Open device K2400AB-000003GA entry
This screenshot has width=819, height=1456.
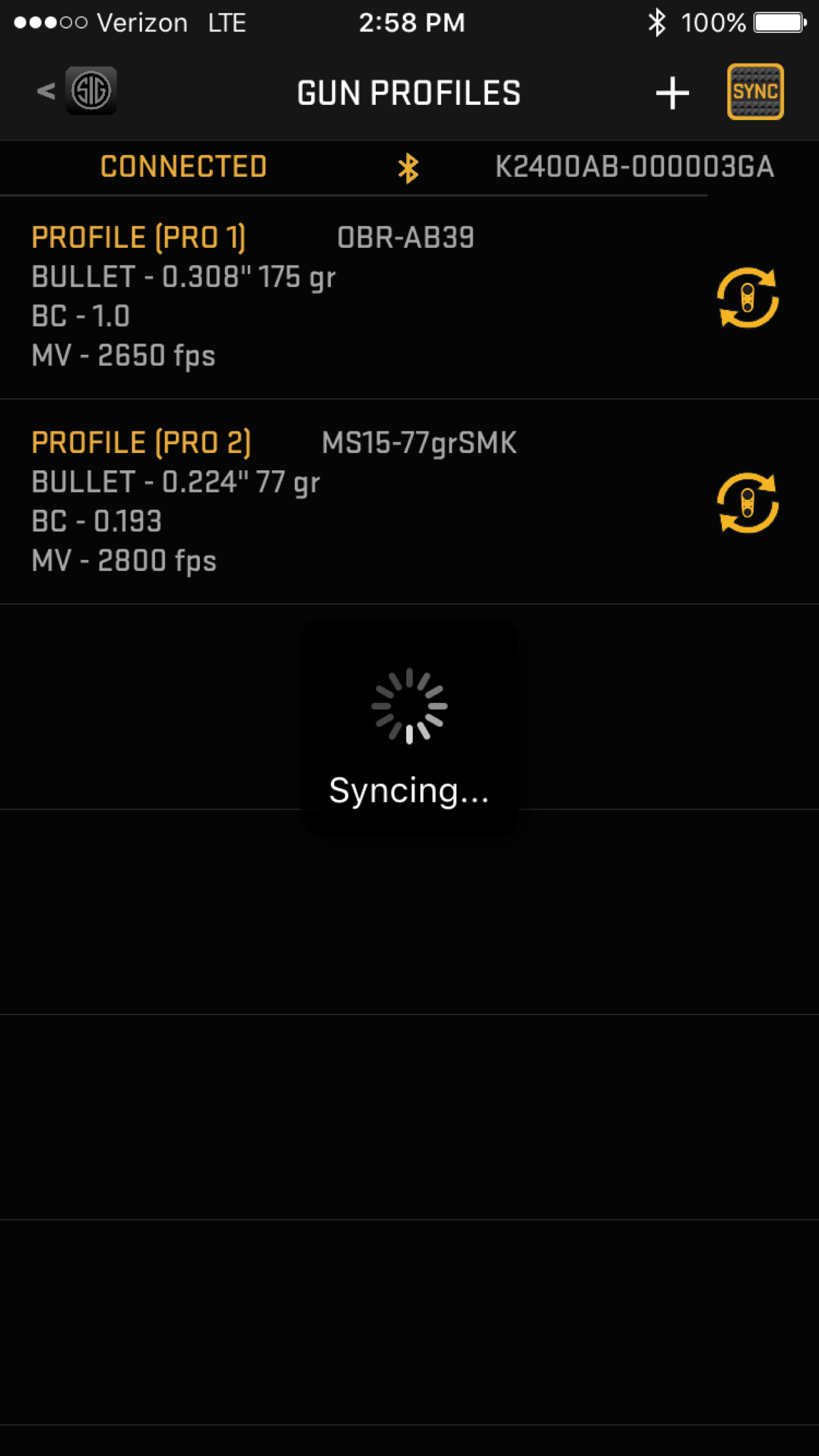634,167
